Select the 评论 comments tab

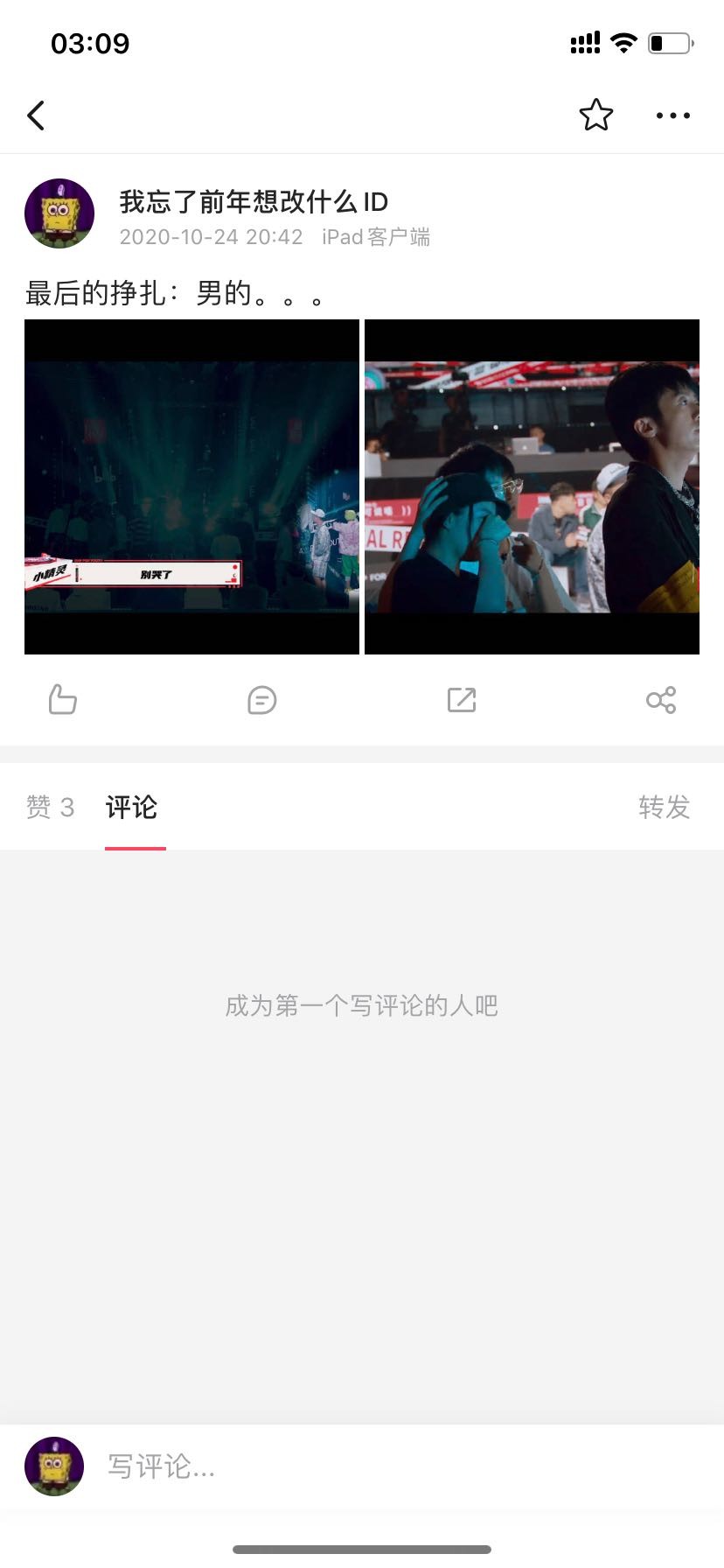click(x=132, y=807)
